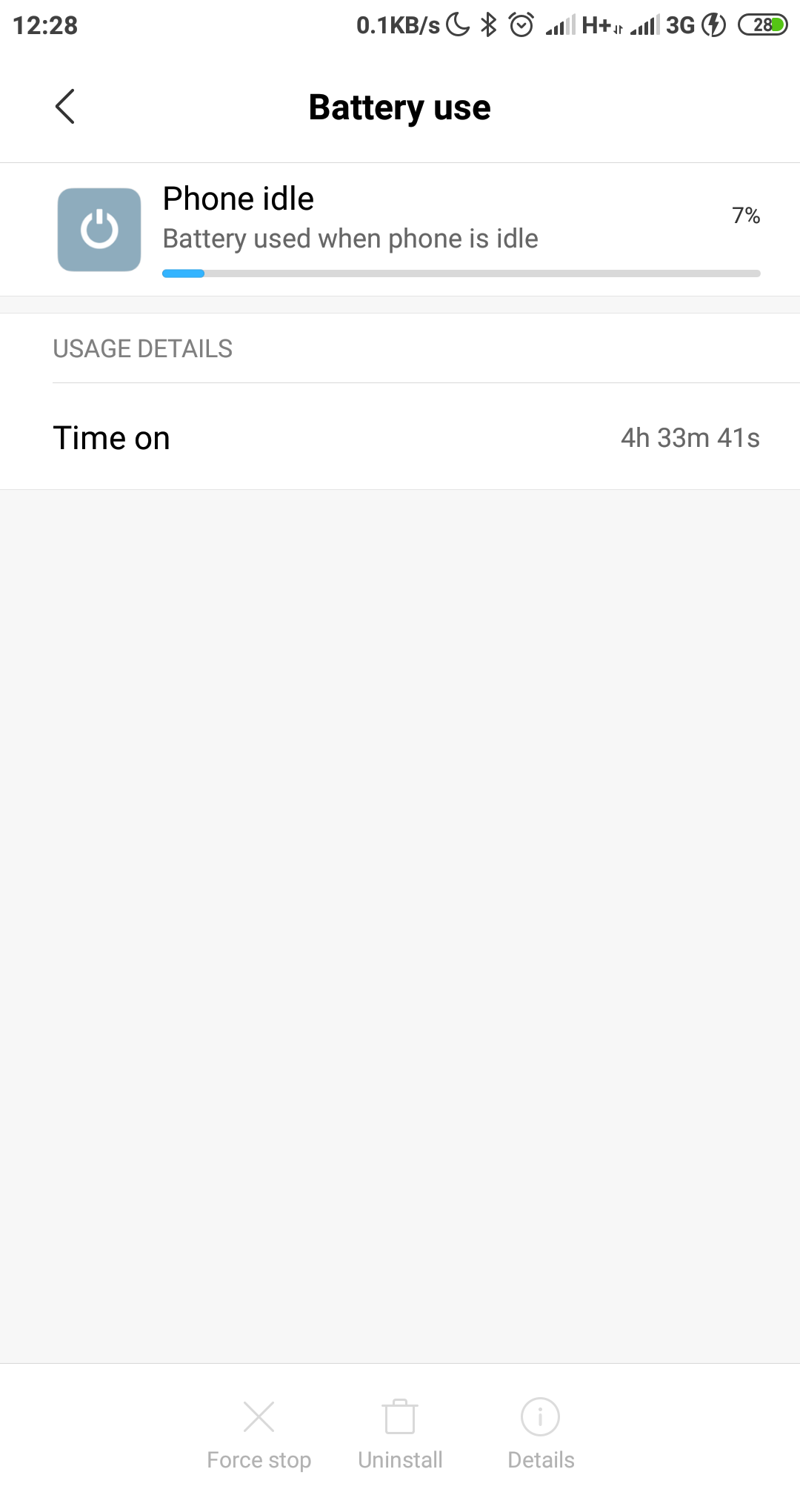
Task: Open Details for Phone idle
Action: click(x=541, y=1434)
